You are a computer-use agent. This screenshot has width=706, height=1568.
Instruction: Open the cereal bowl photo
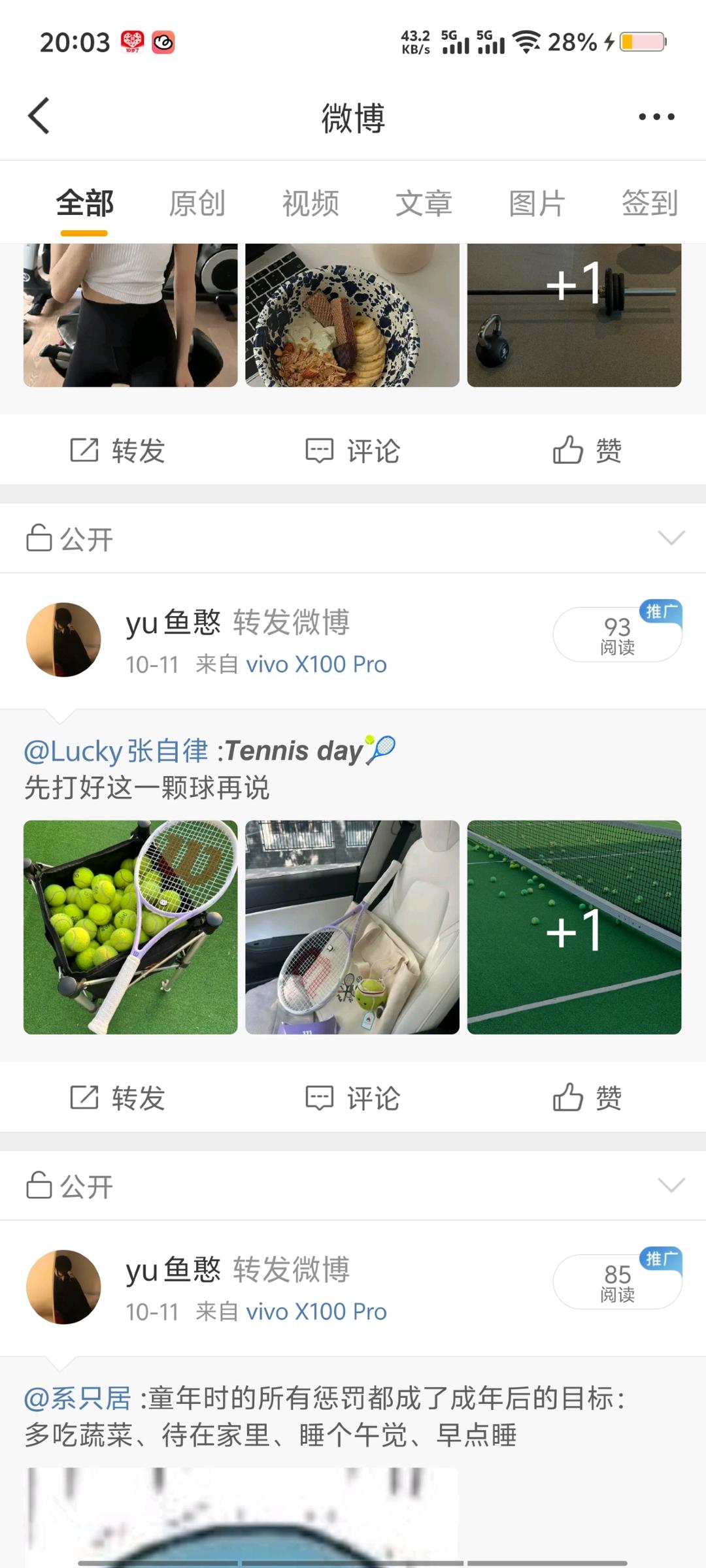coord(352,315)
